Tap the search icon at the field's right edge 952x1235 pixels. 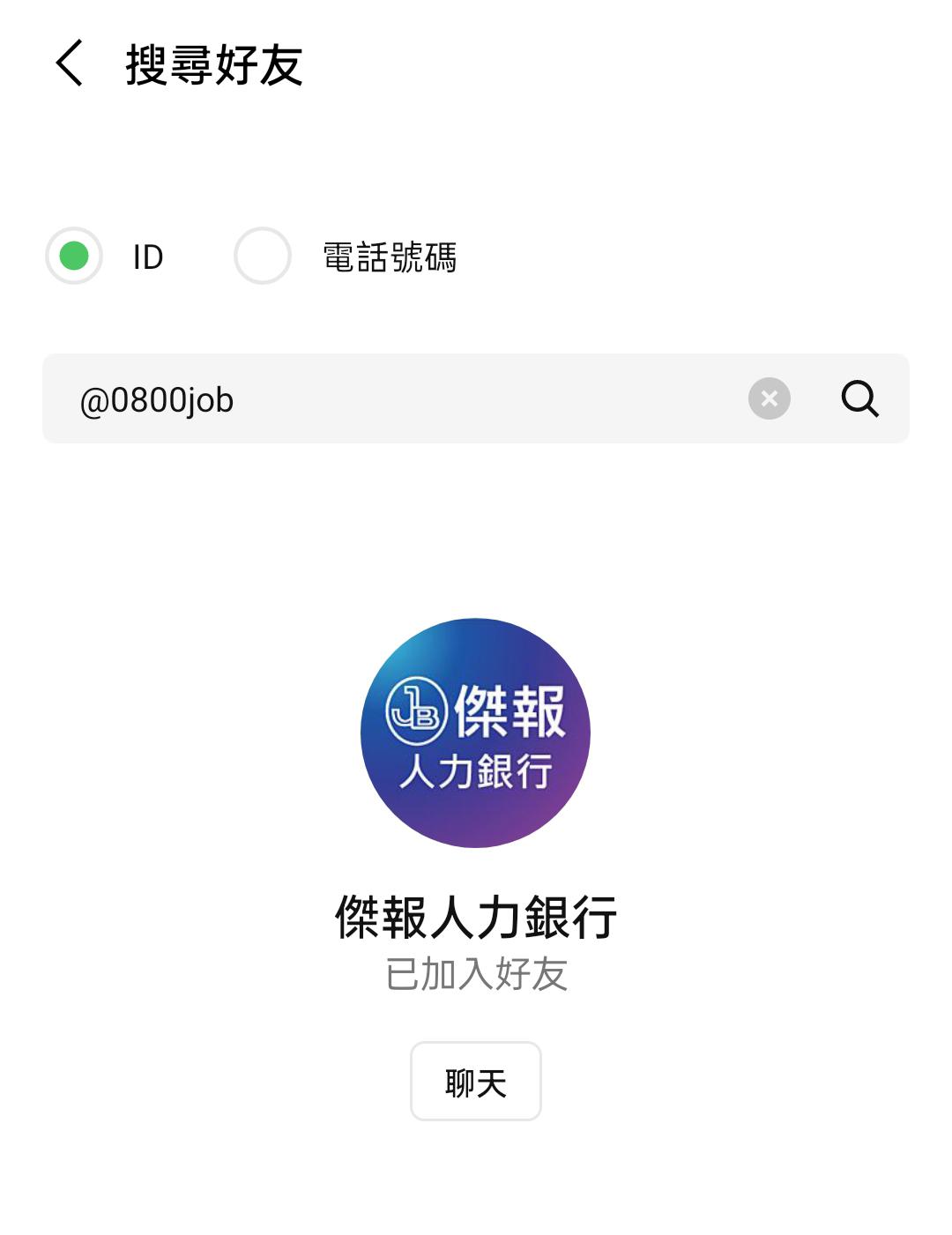[859, 398]
